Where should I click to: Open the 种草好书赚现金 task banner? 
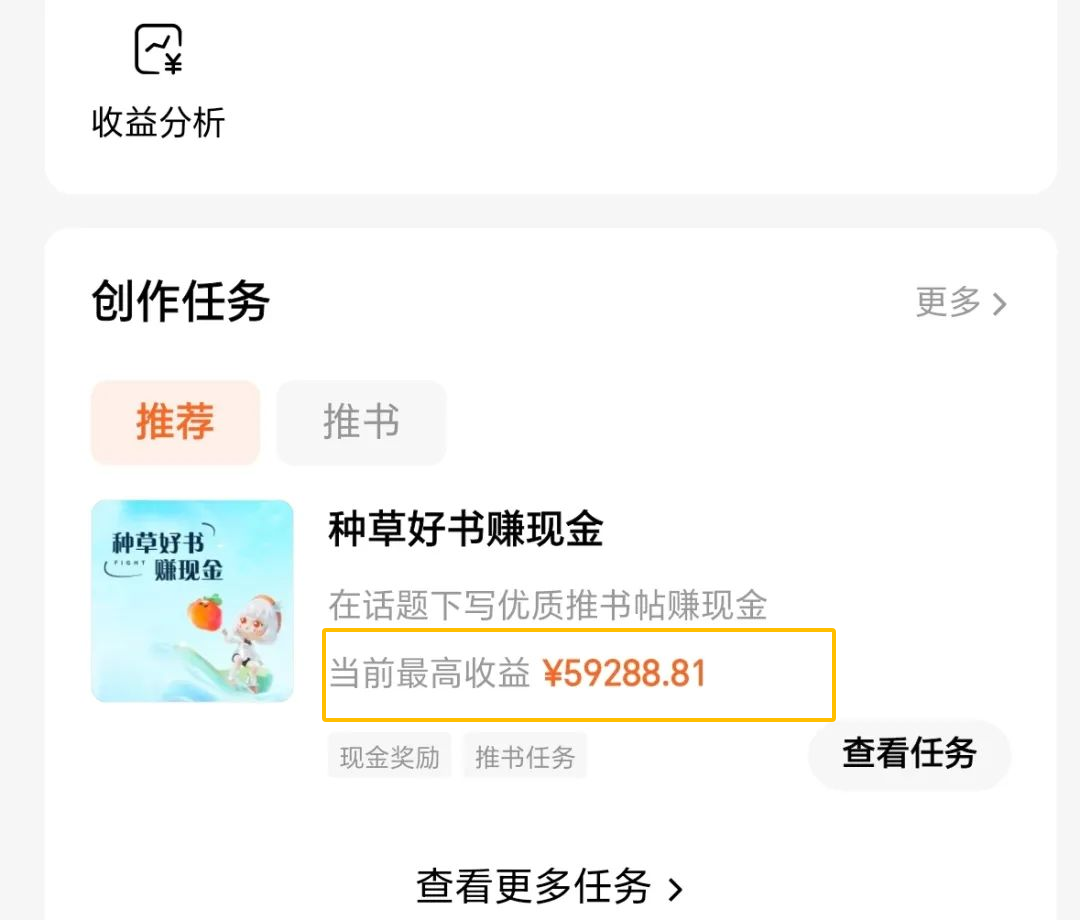(x=192, y=600)
